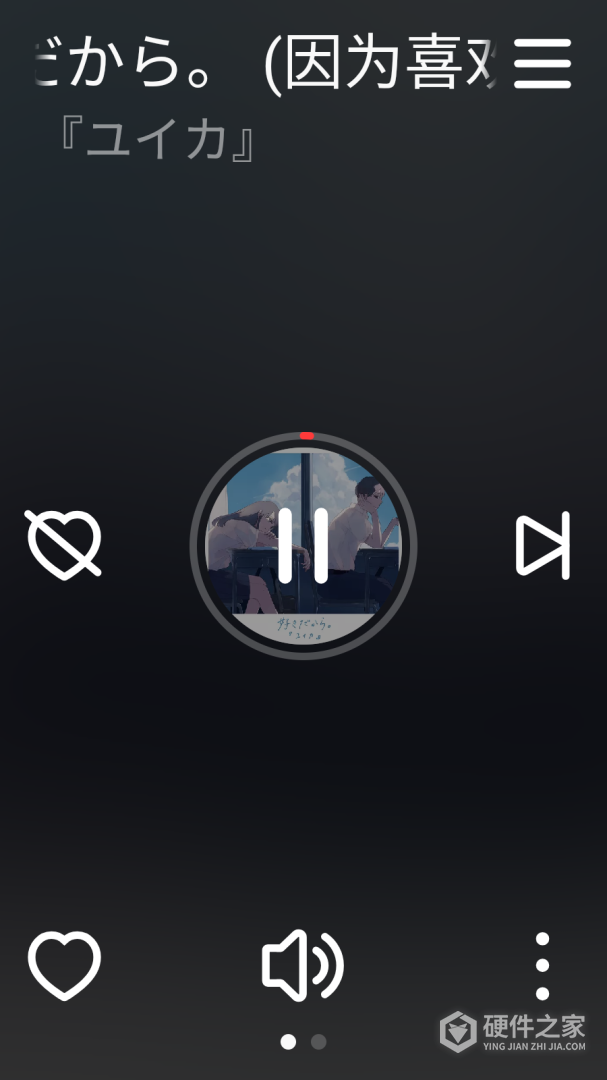Viewport: 607px width, 1080px height.
Task: Open the three-dot more options
Action: [542, 966]
